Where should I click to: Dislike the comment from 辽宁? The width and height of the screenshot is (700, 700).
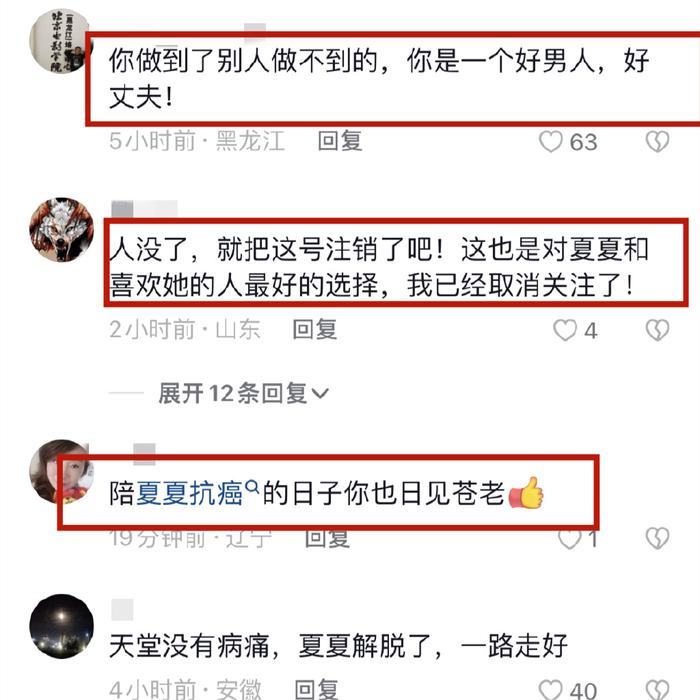[x=656, y=540]
